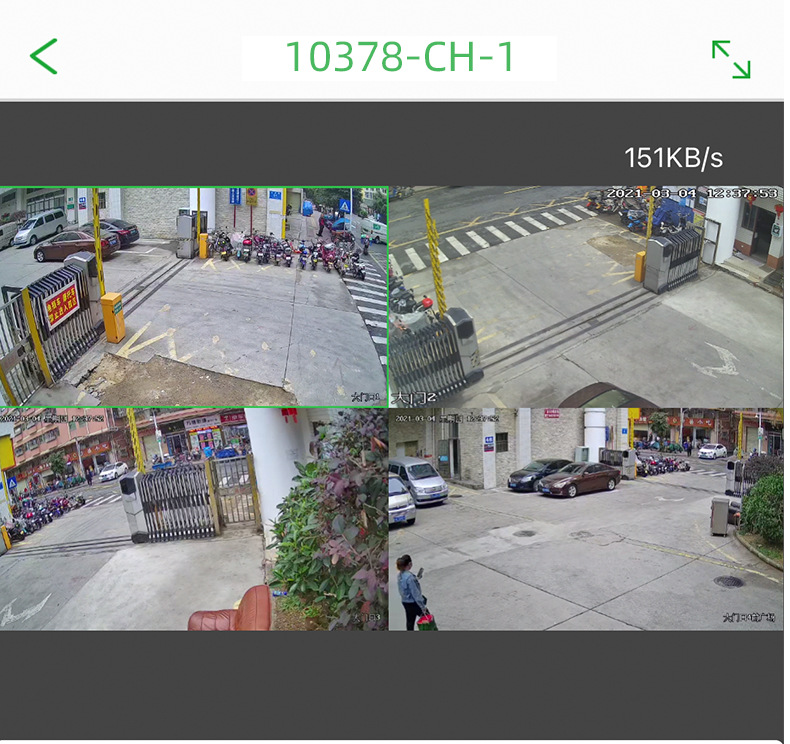This screenshot has width=790, height=744.
Task: Select the feed with the flowering bush
Action: coord(193,519)
